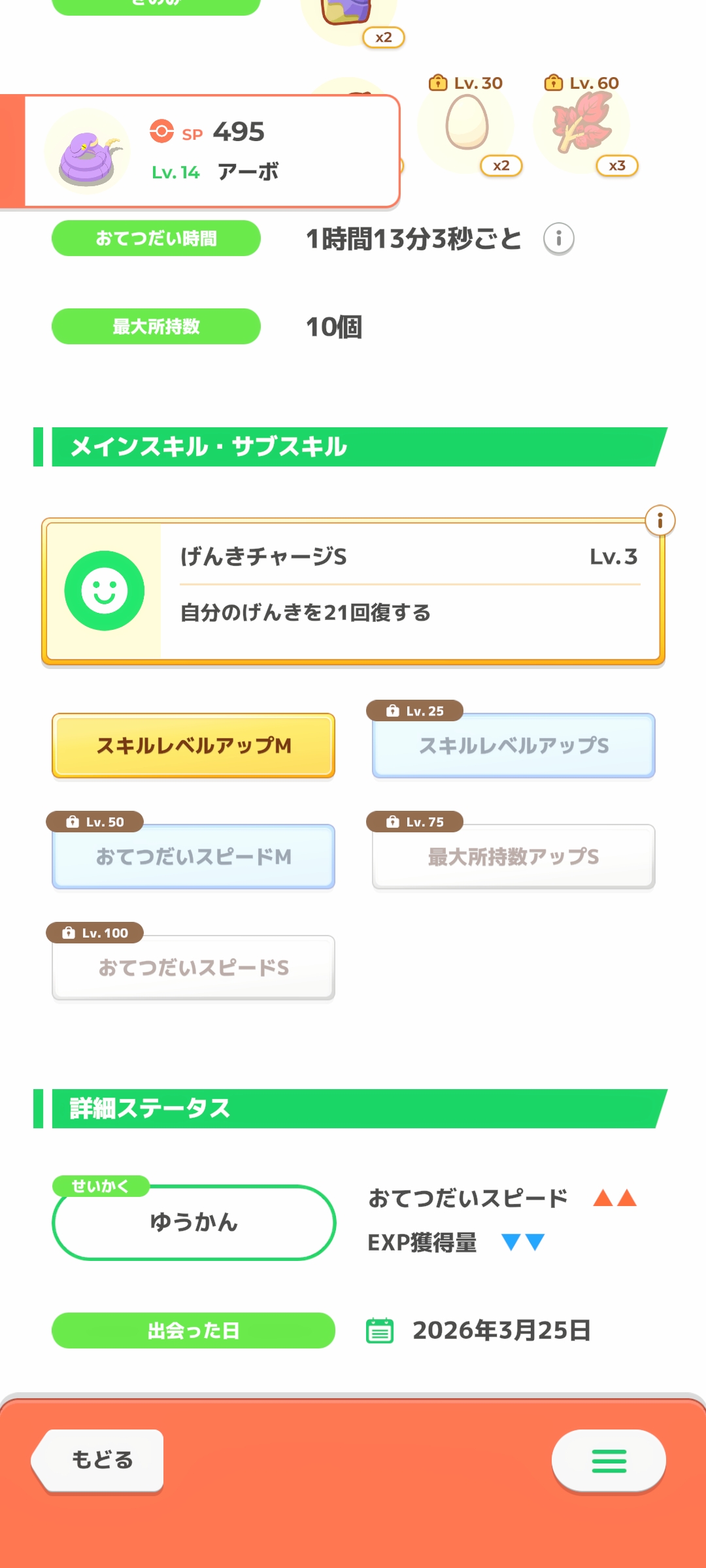The image size is (706, 1568).
Task: Open info for げんきチャージS main skill
Action: click(660, 521)
